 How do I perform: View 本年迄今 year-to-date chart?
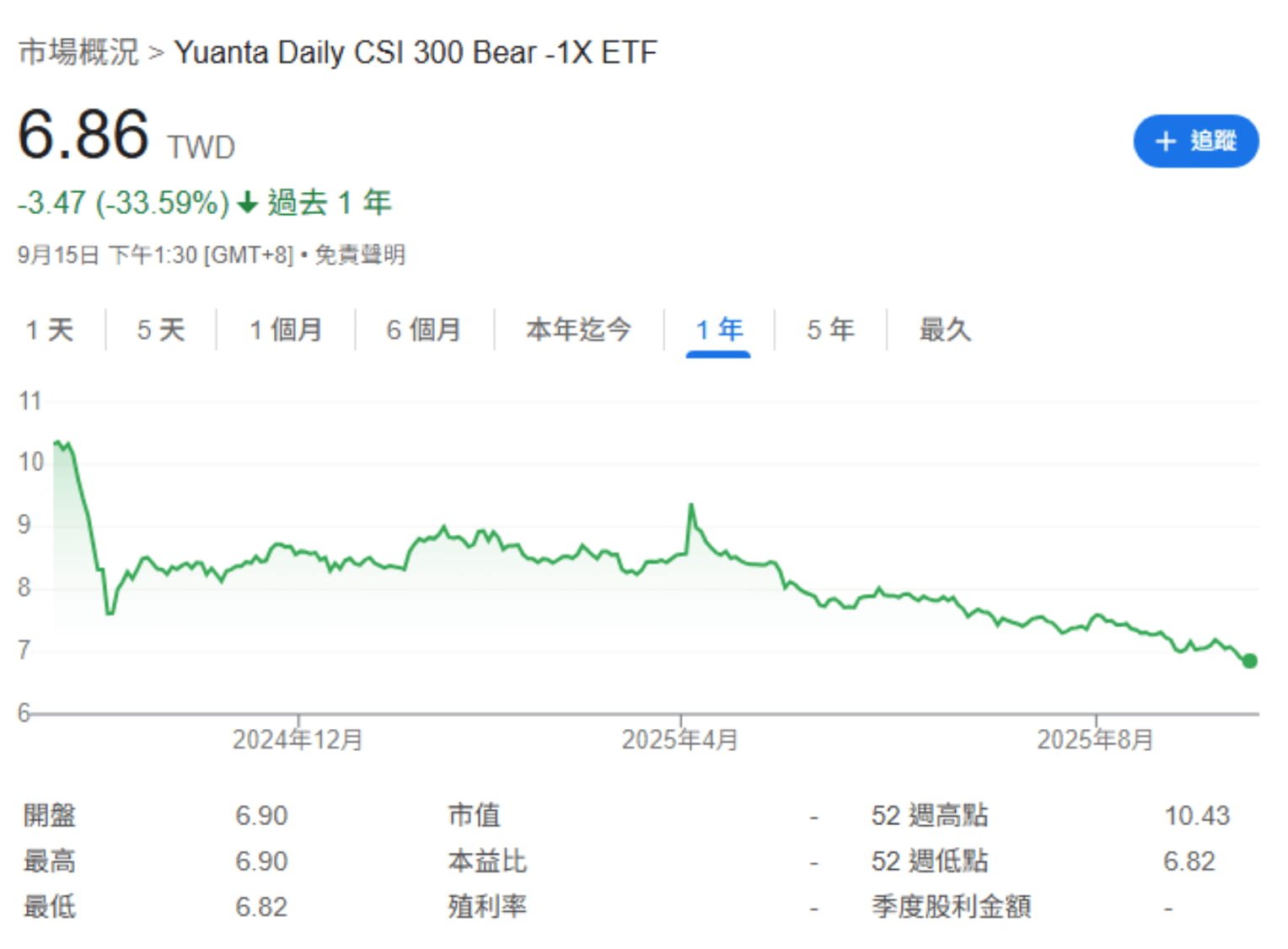point(578,330)
